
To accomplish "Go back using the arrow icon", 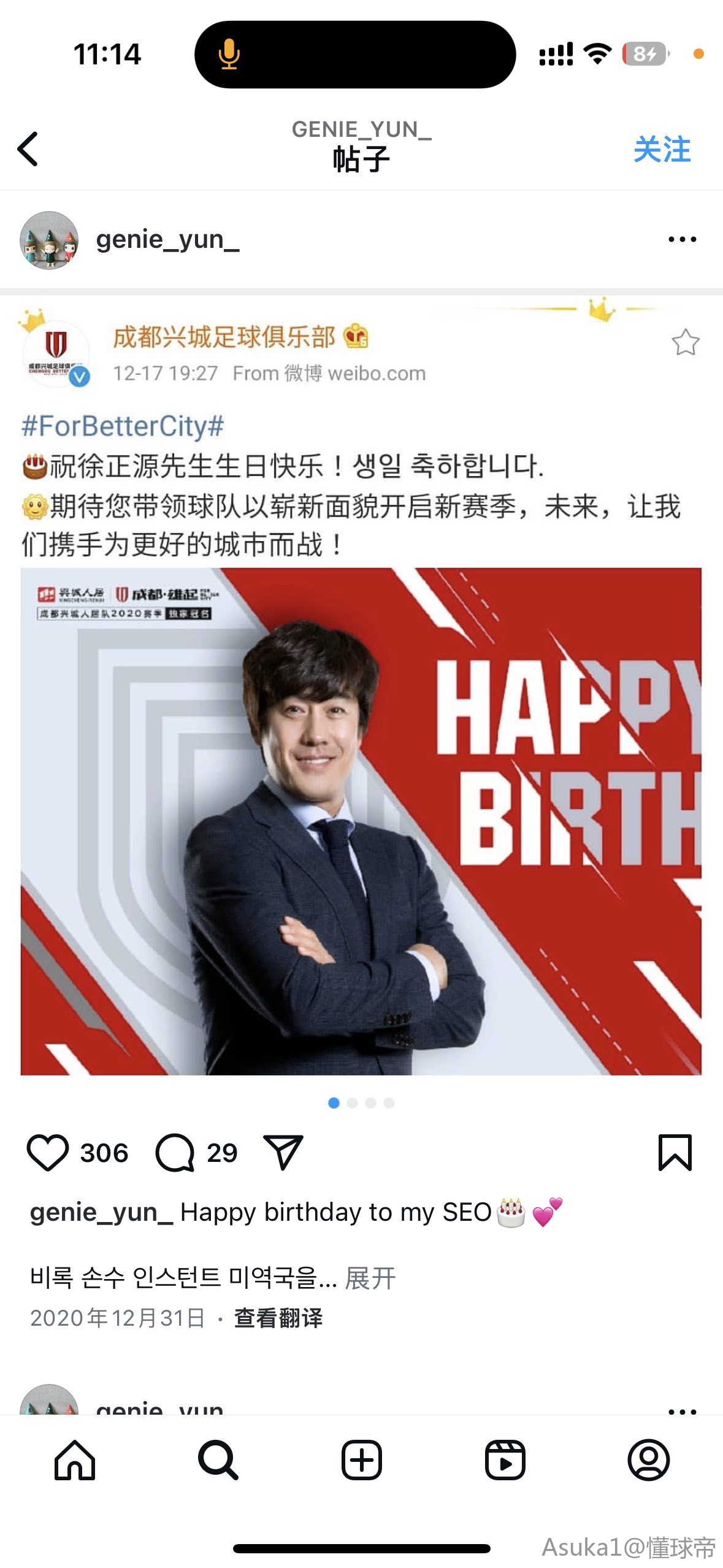I will tap(28, 149).
